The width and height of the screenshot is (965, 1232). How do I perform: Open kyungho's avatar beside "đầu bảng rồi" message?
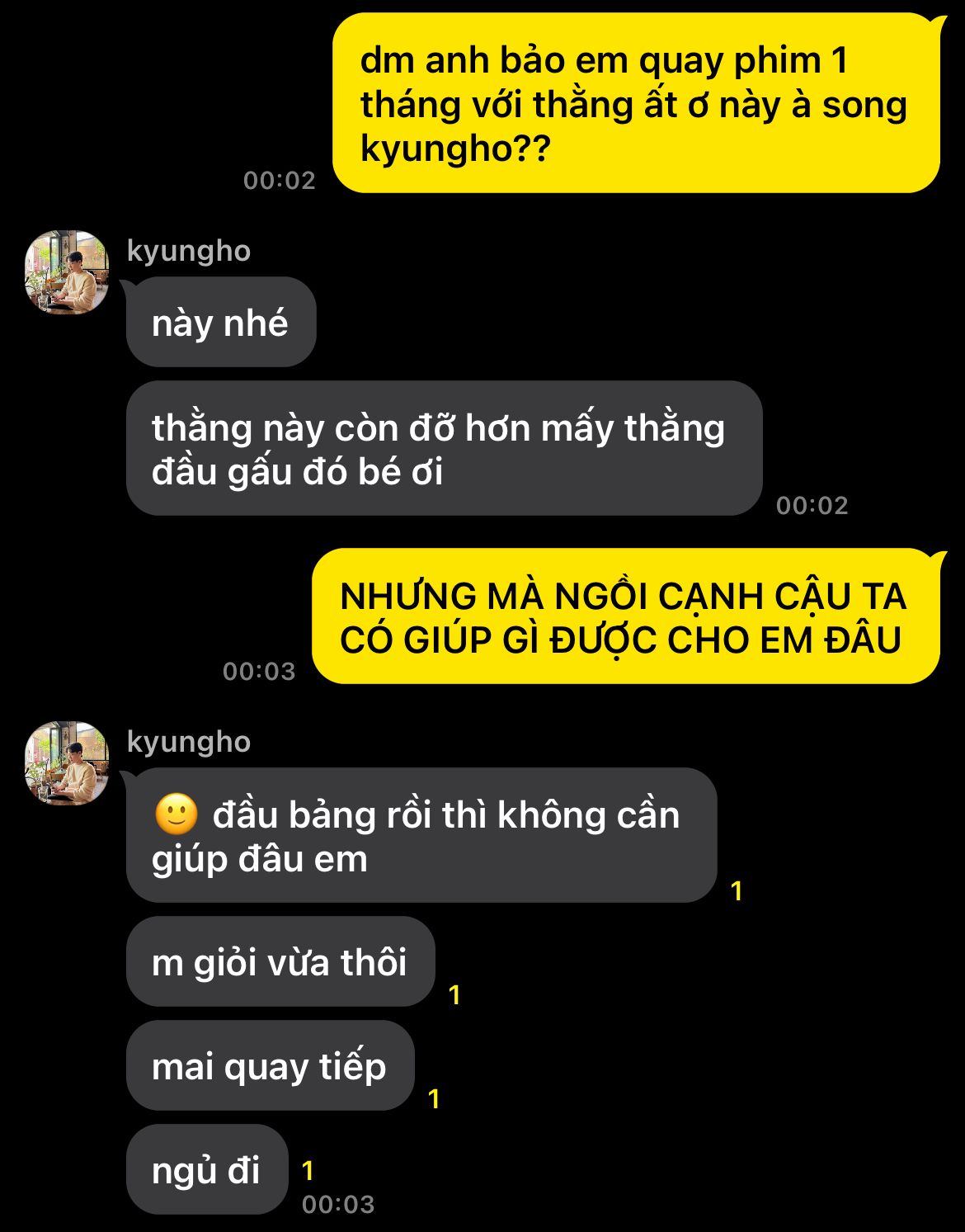pos(67,763)
